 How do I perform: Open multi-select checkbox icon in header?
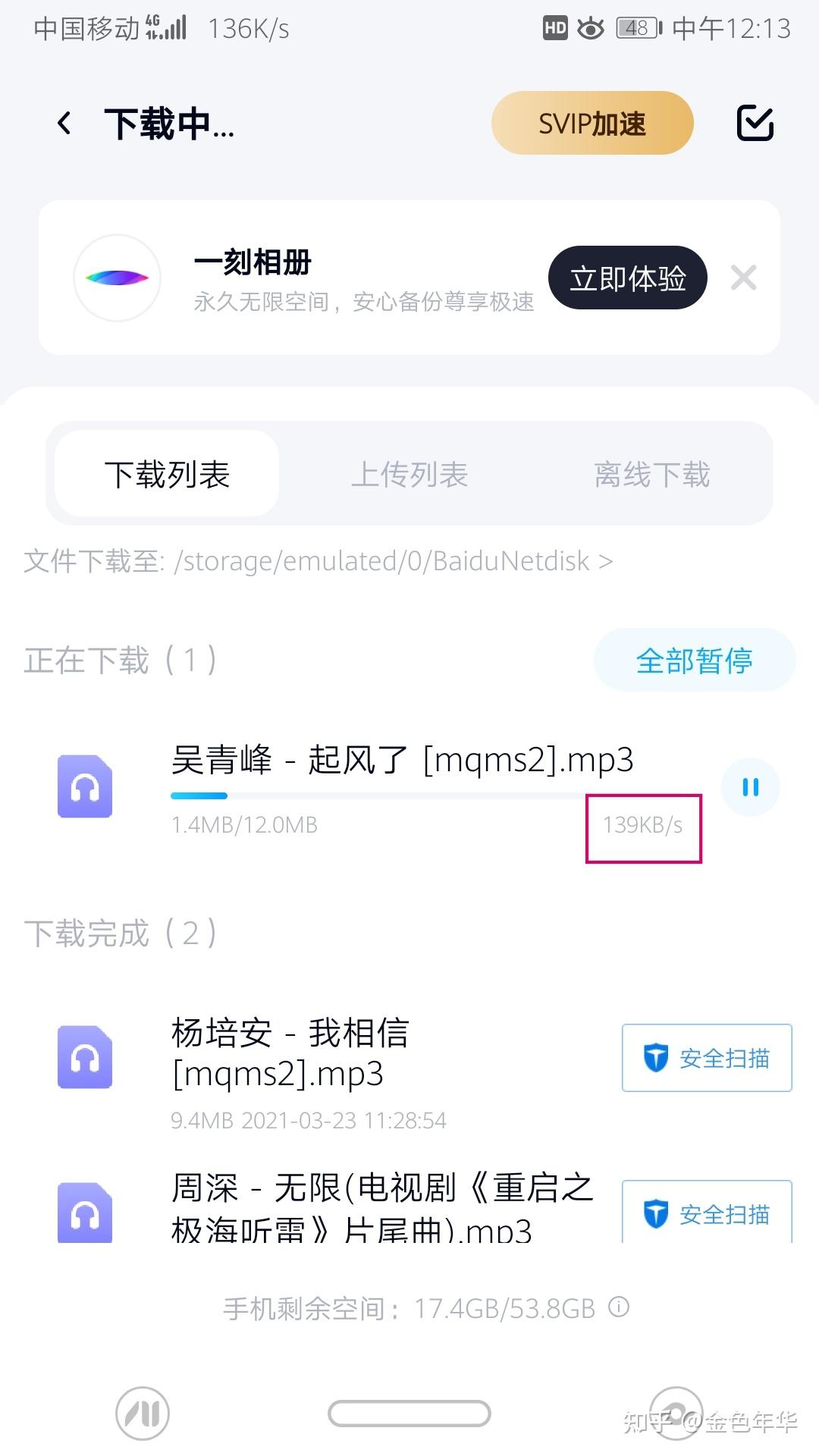(755, 123)
